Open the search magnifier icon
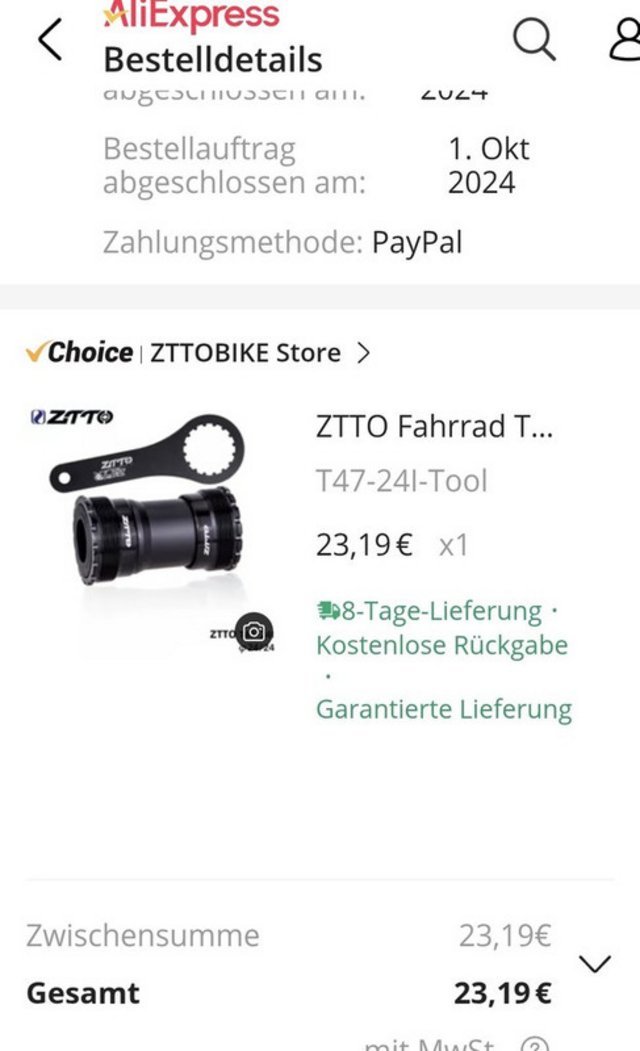The image size is (640, 1051). click(x=534, y=39)
